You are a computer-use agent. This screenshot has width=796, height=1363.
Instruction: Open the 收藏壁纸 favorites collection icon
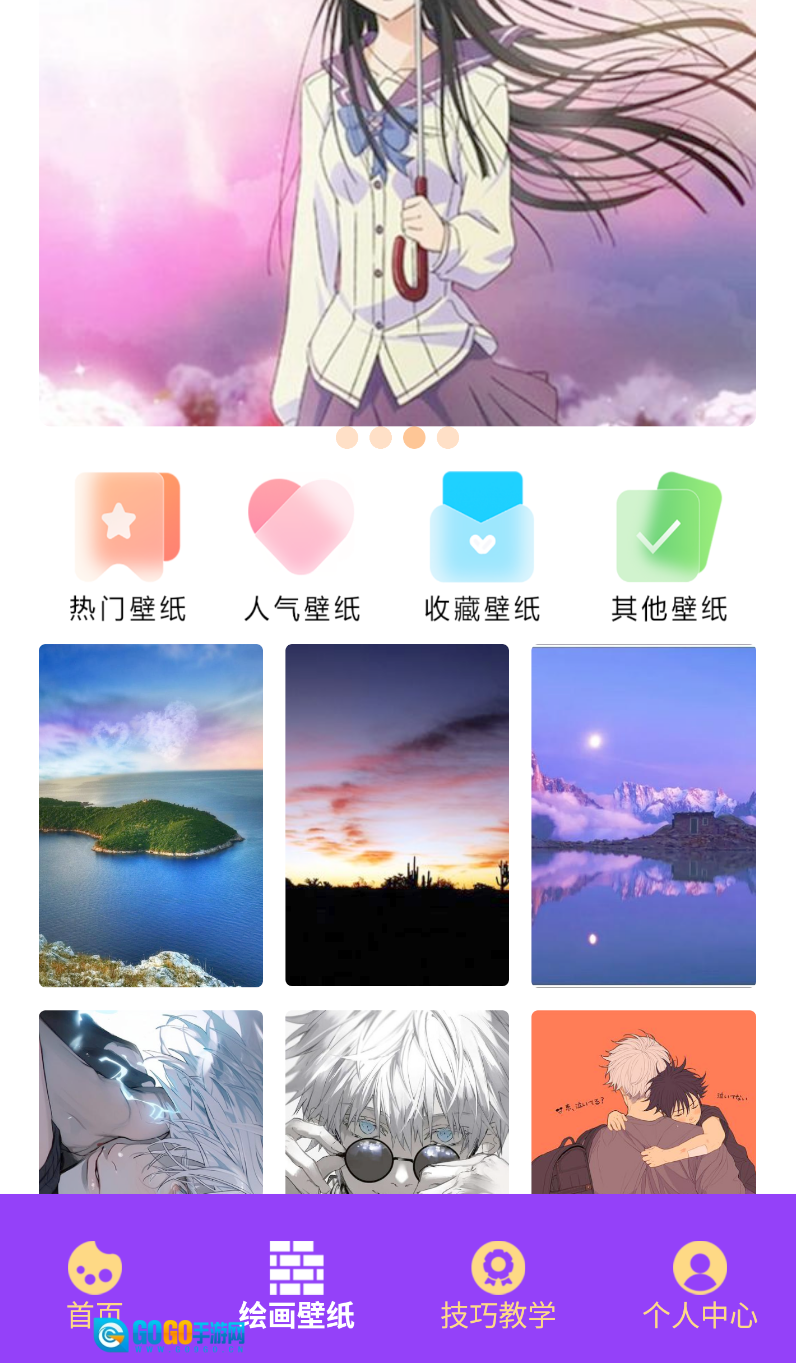click(x=481, y=527)
